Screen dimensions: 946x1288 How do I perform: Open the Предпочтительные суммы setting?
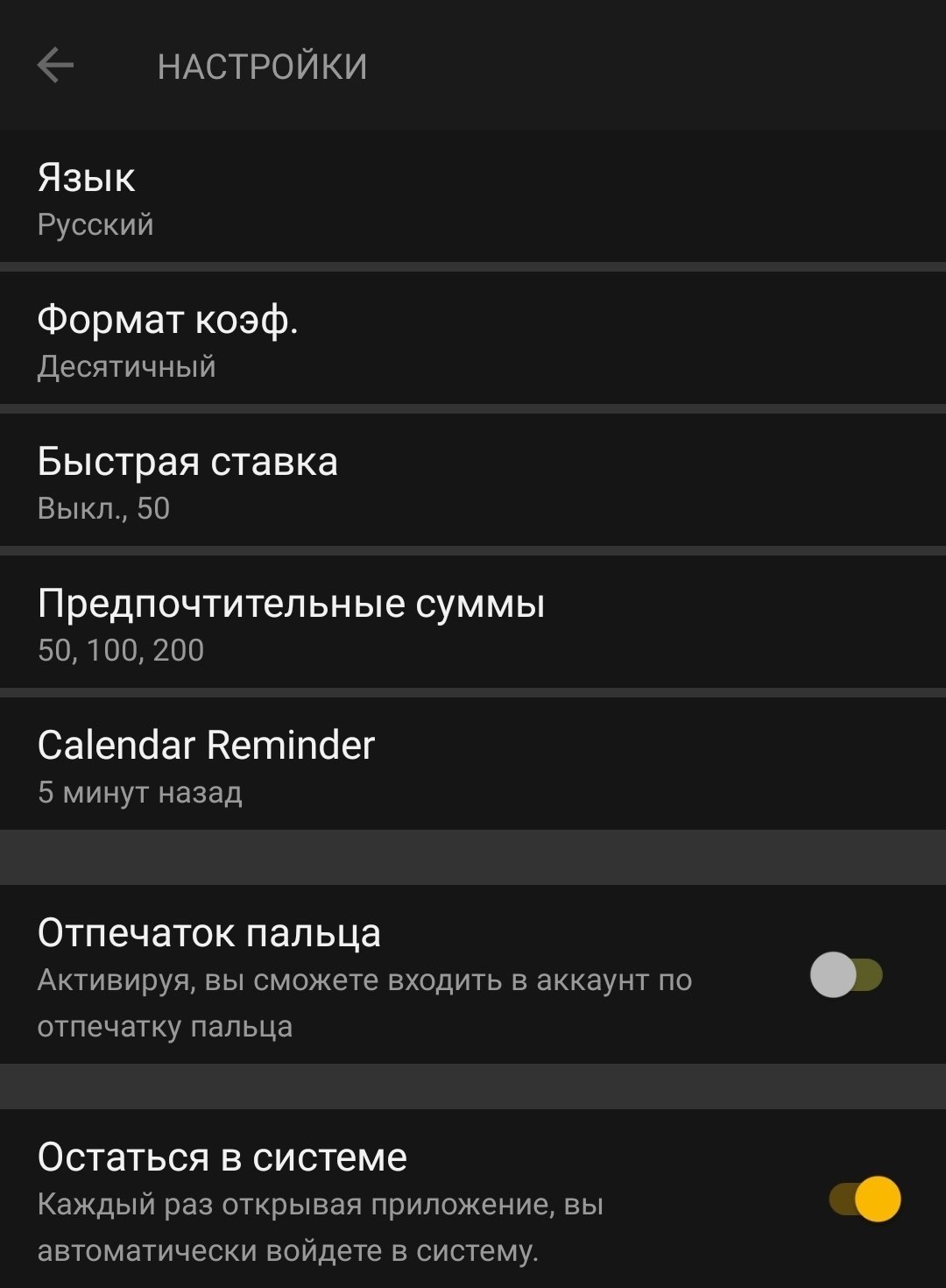473,624
